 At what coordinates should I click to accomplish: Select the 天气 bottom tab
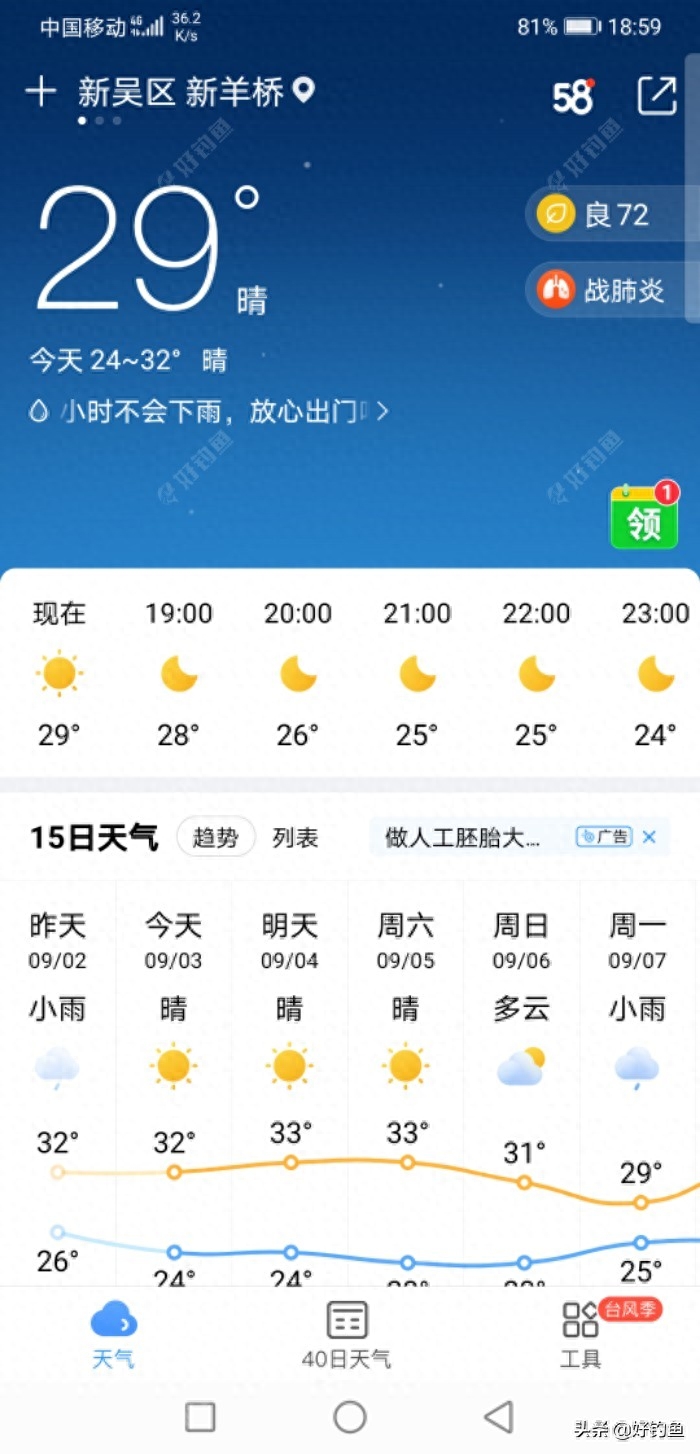pyautogui.click(x=113, y=1335)
